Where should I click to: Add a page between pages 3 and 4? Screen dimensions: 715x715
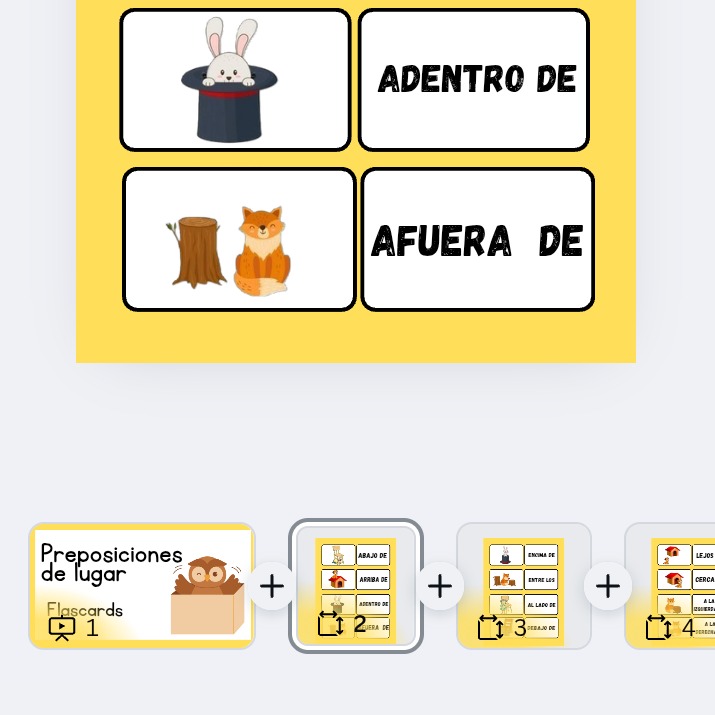pyautogui.click(x=608, y=586)
